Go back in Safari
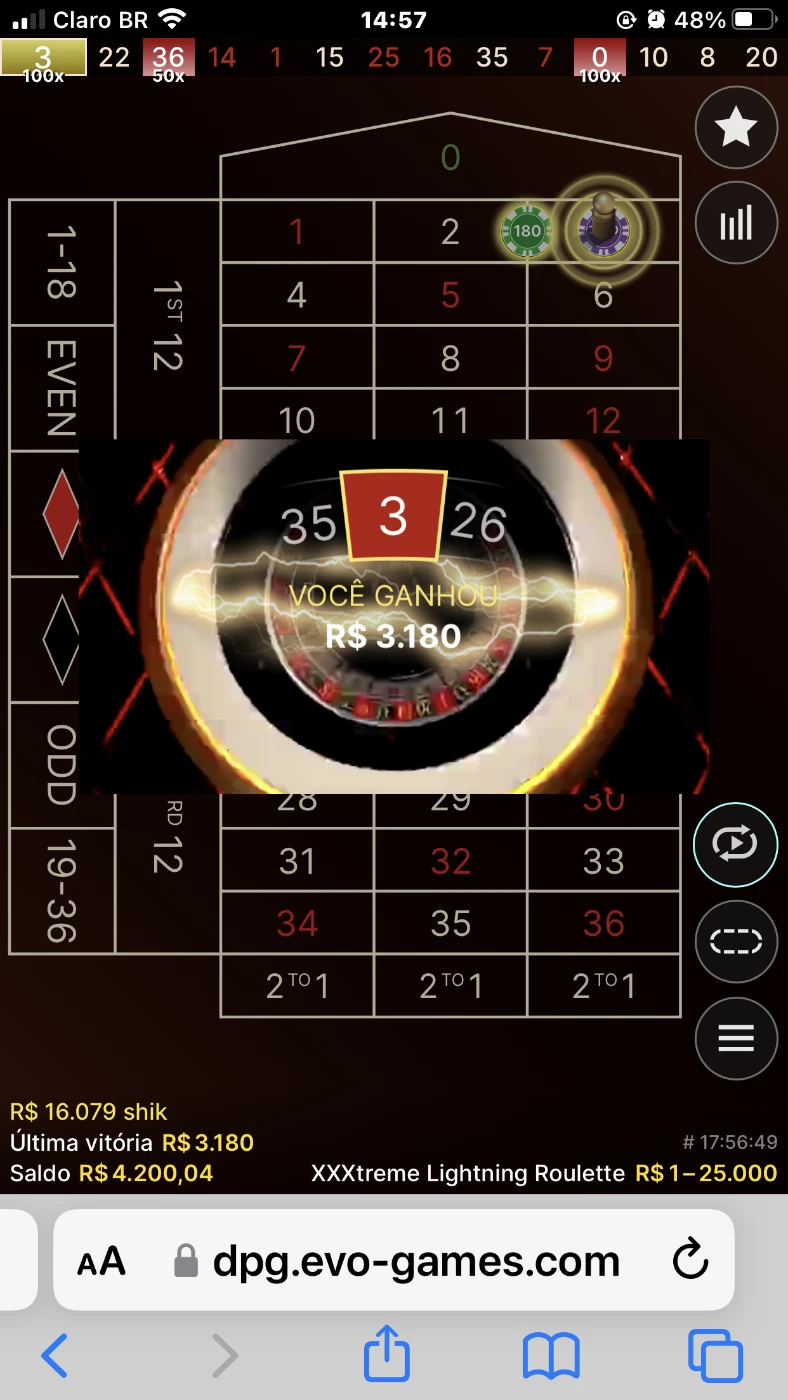Viewport: 788px width, 1400px height. pos(55,1357)
